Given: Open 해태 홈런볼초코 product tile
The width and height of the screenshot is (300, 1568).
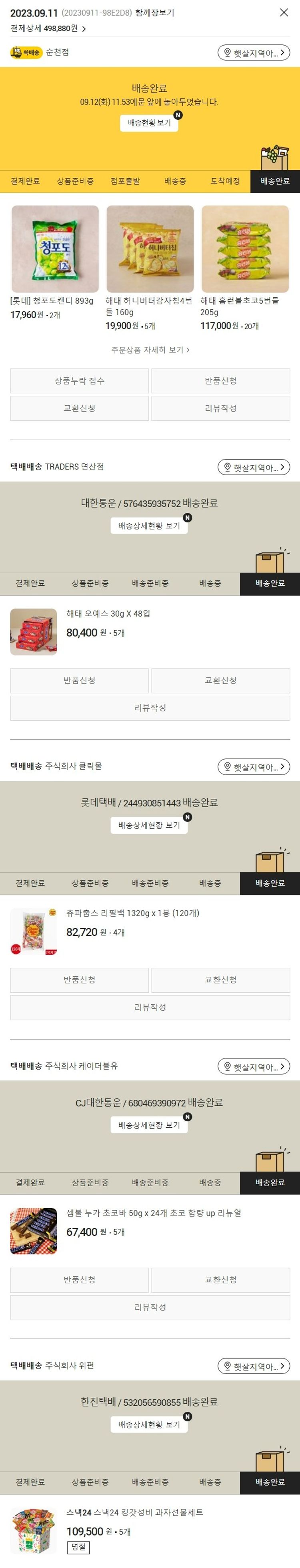Looking at the screenshot, I should (245, 249).
